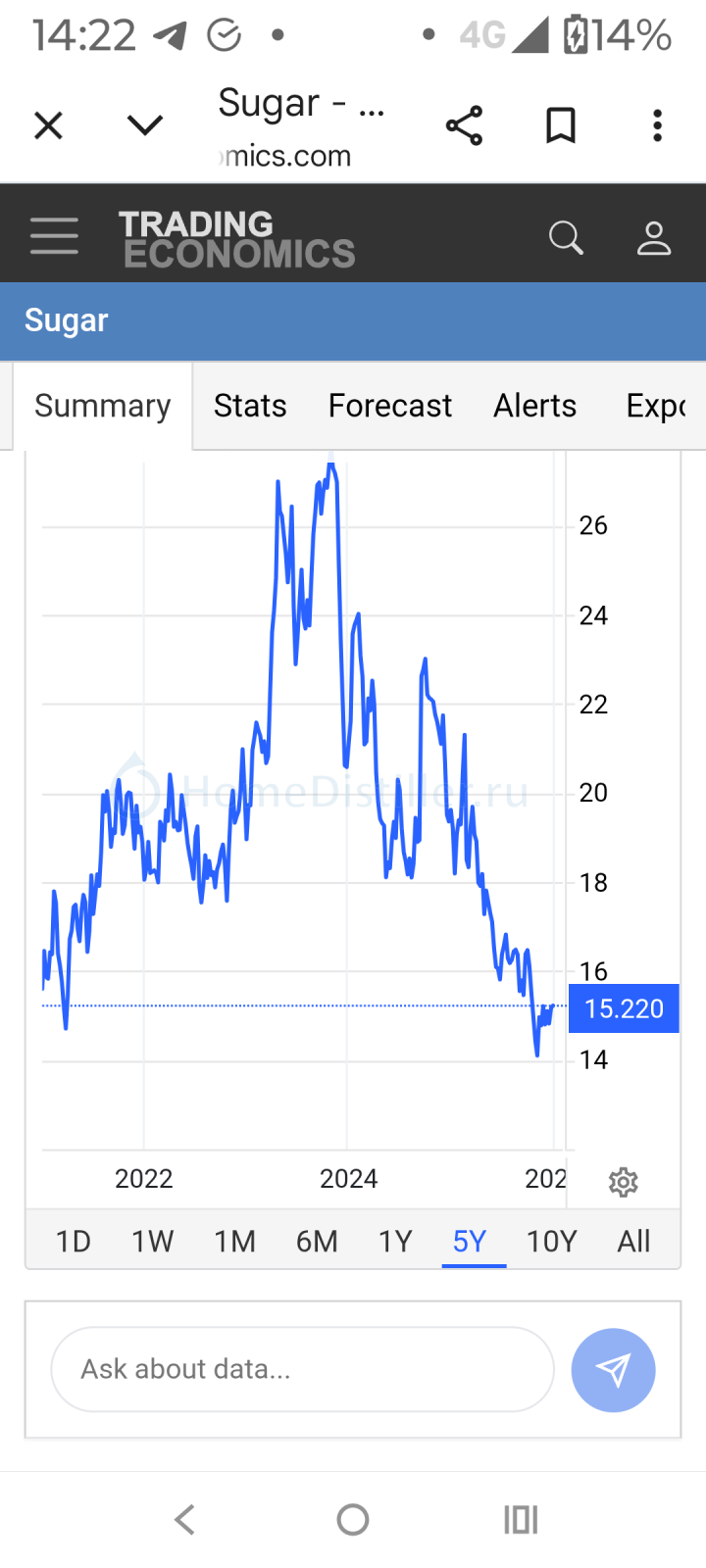This screenshot has height=1568, width=706.
Task: Send the data question
Action: [x=613, y=1370]
